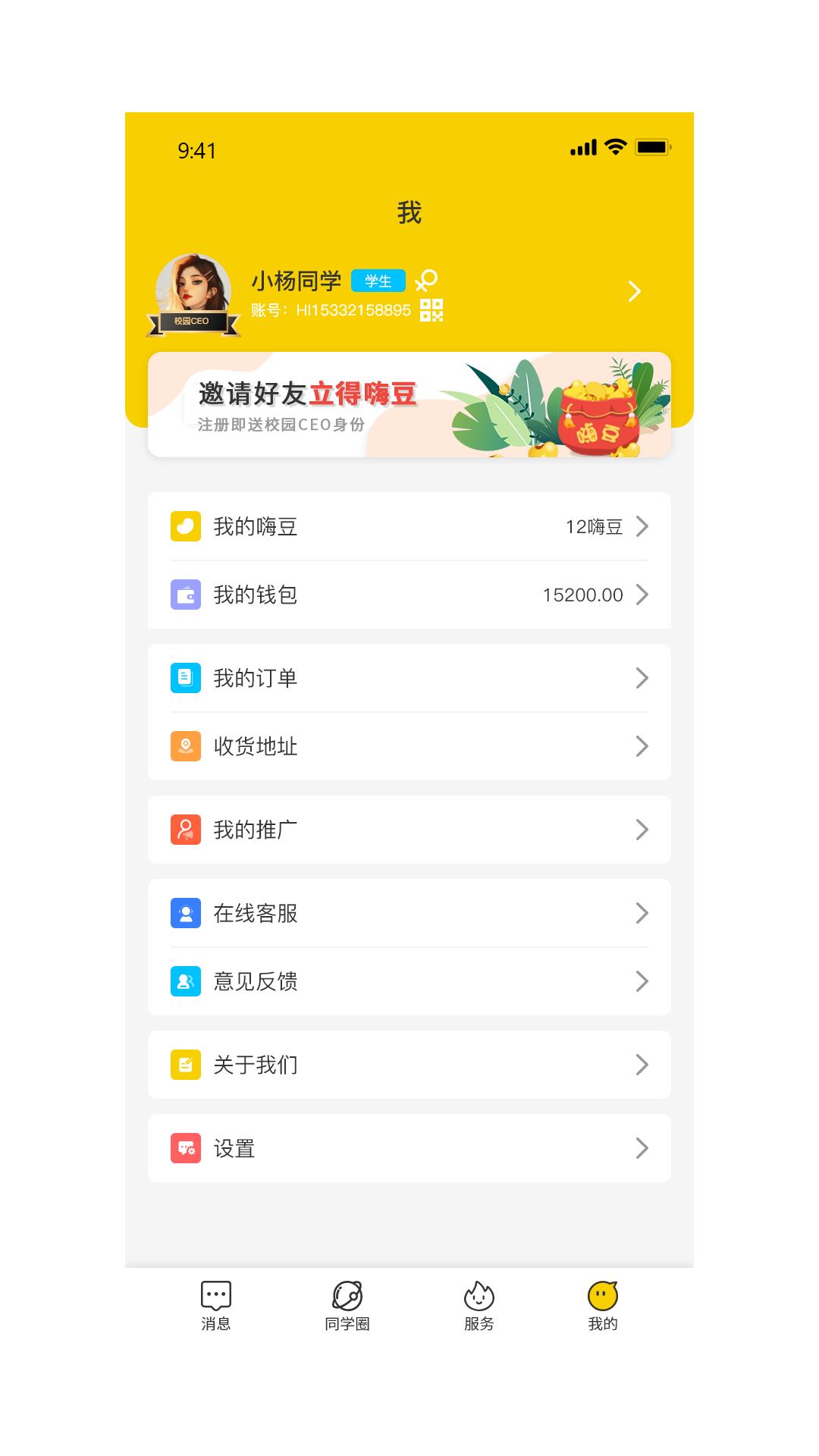
Task: Switch to the 服务 tab
Action: coord(479,1306)
